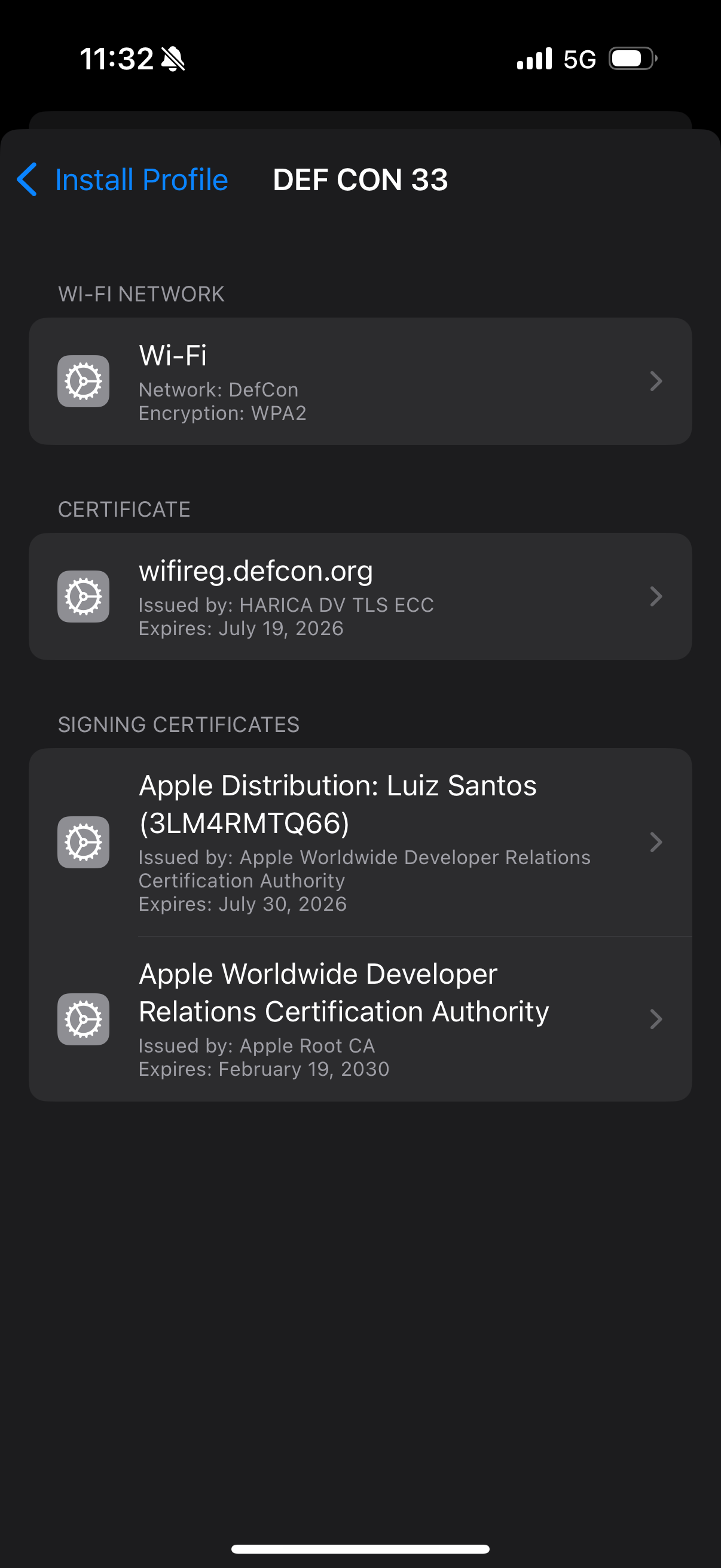Open Apple Worldwide Developer Relations Certification Authority row
The height and width of the screenshot is (1568, 721).
(x=360, y=1019)
